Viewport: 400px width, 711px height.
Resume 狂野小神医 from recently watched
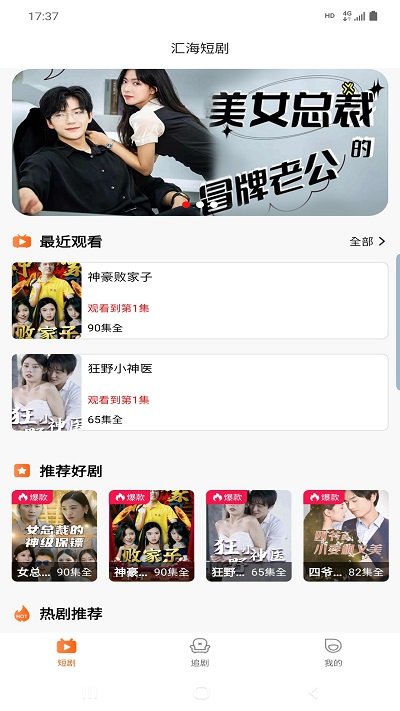pos(200,392)
